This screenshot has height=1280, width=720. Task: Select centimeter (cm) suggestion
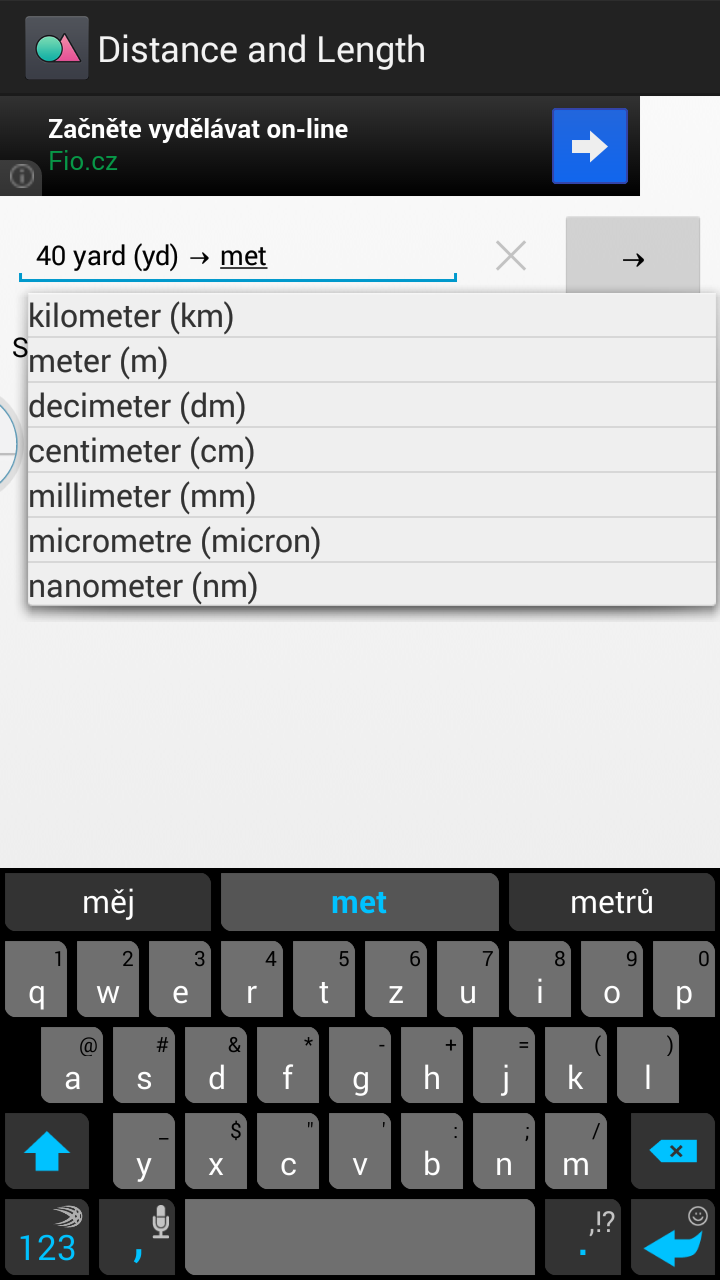point(372,451)
